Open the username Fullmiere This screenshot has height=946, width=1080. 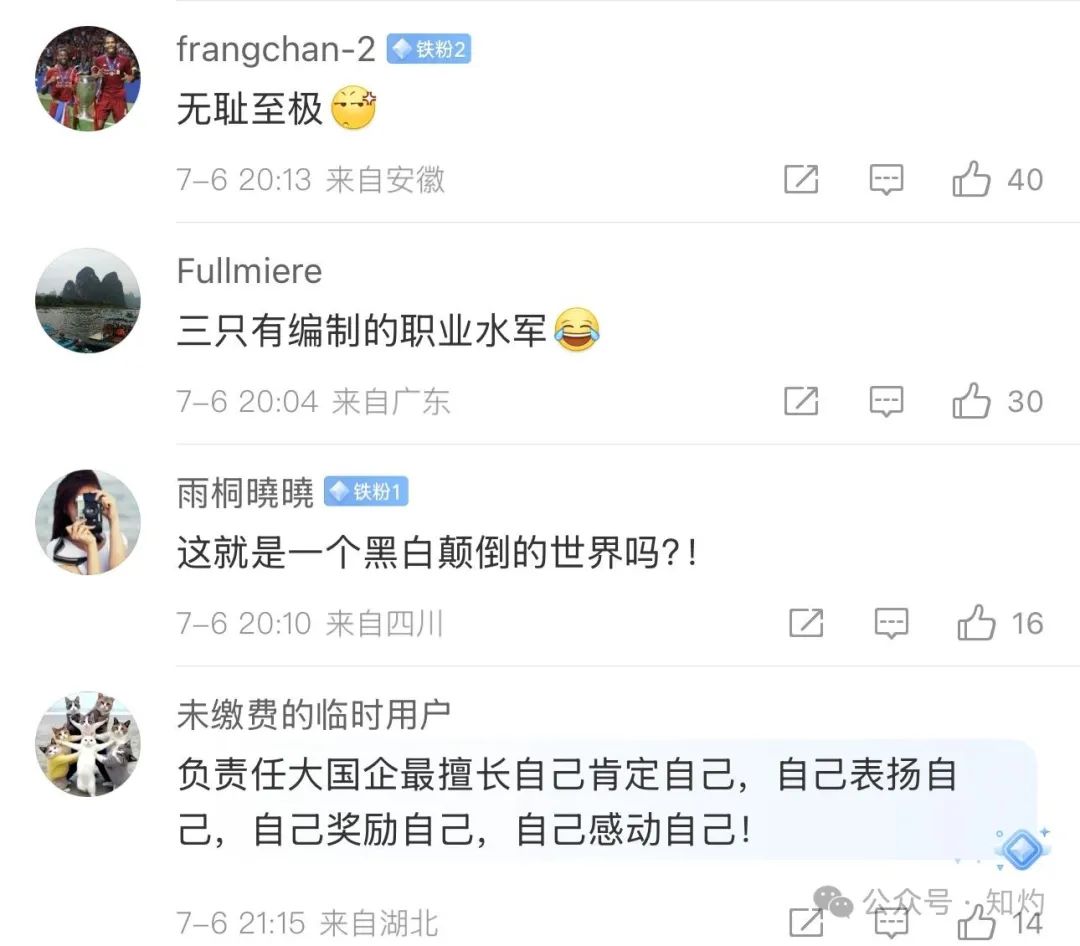point(249,271)
